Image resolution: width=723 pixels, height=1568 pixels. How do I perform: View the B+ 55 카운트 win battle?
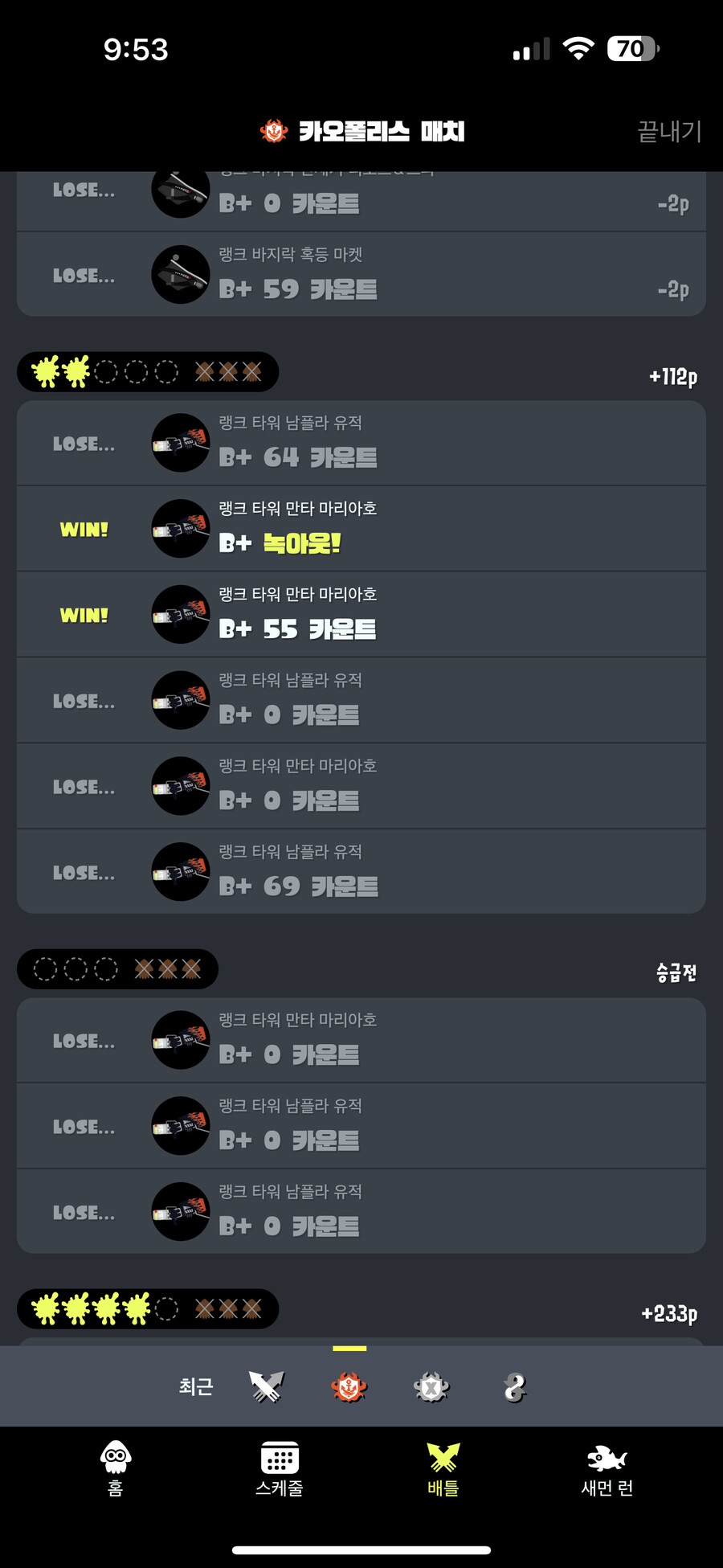[x=361, y=615]
